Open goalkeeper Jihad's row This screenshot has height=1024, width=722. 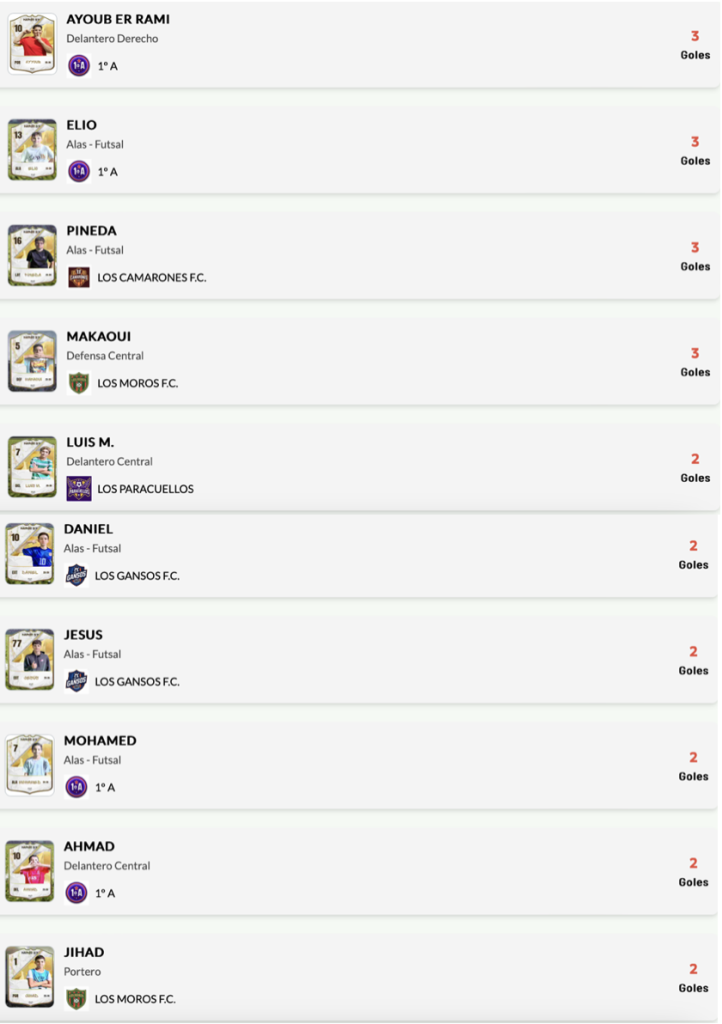point(84,953)
